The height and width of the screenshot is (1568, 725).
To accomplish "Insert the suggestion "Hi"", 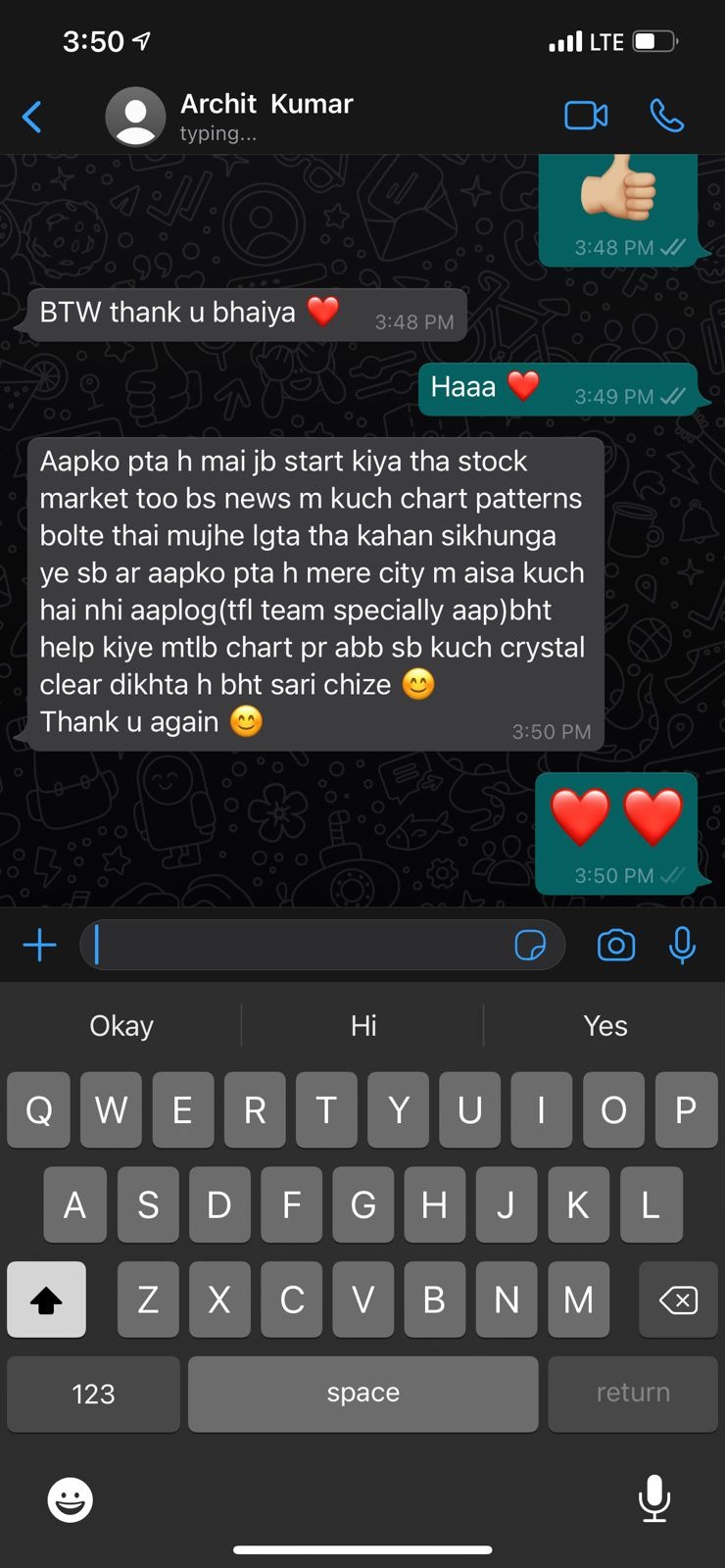I will coord(363,1026).
